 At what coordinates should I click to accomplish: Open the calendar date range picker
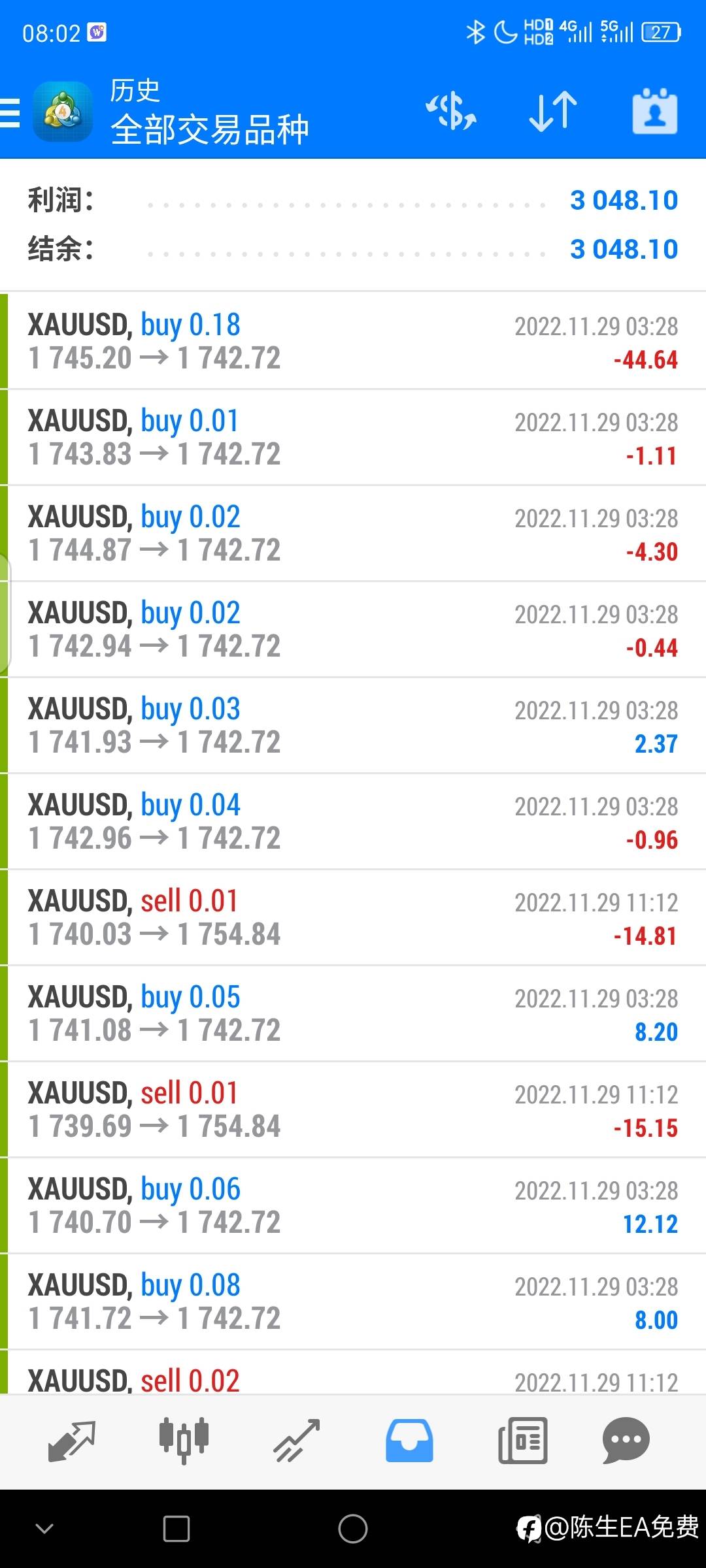[654, 111]
